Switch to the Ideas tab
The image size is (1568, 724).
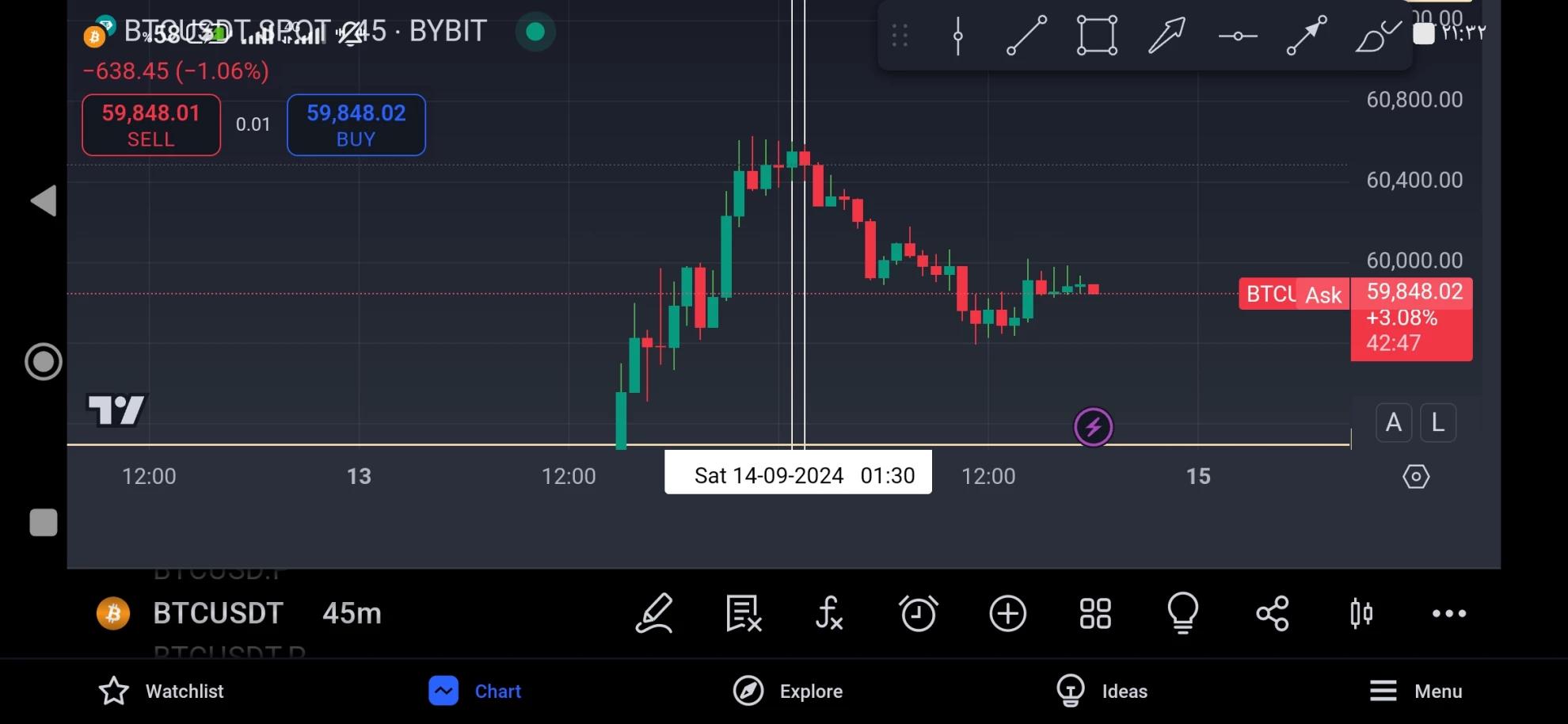[x=1102, y=692]
